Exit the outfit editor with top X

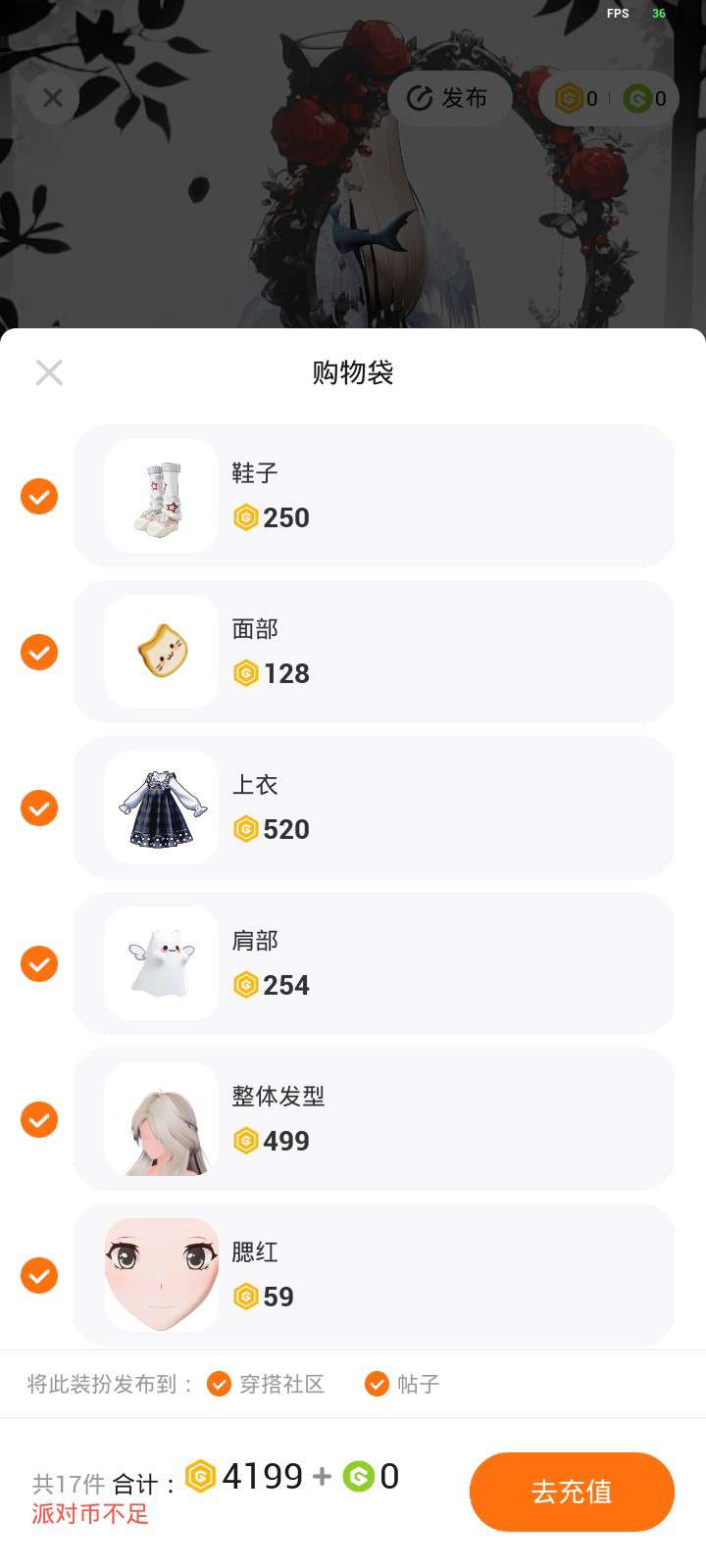click(53, 98)
